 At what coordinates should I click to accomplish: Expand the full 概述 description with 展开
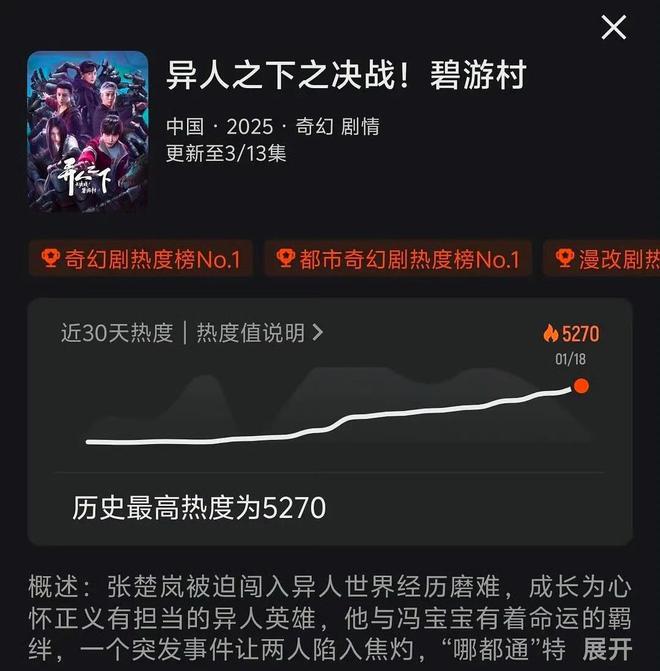point(608,649)
